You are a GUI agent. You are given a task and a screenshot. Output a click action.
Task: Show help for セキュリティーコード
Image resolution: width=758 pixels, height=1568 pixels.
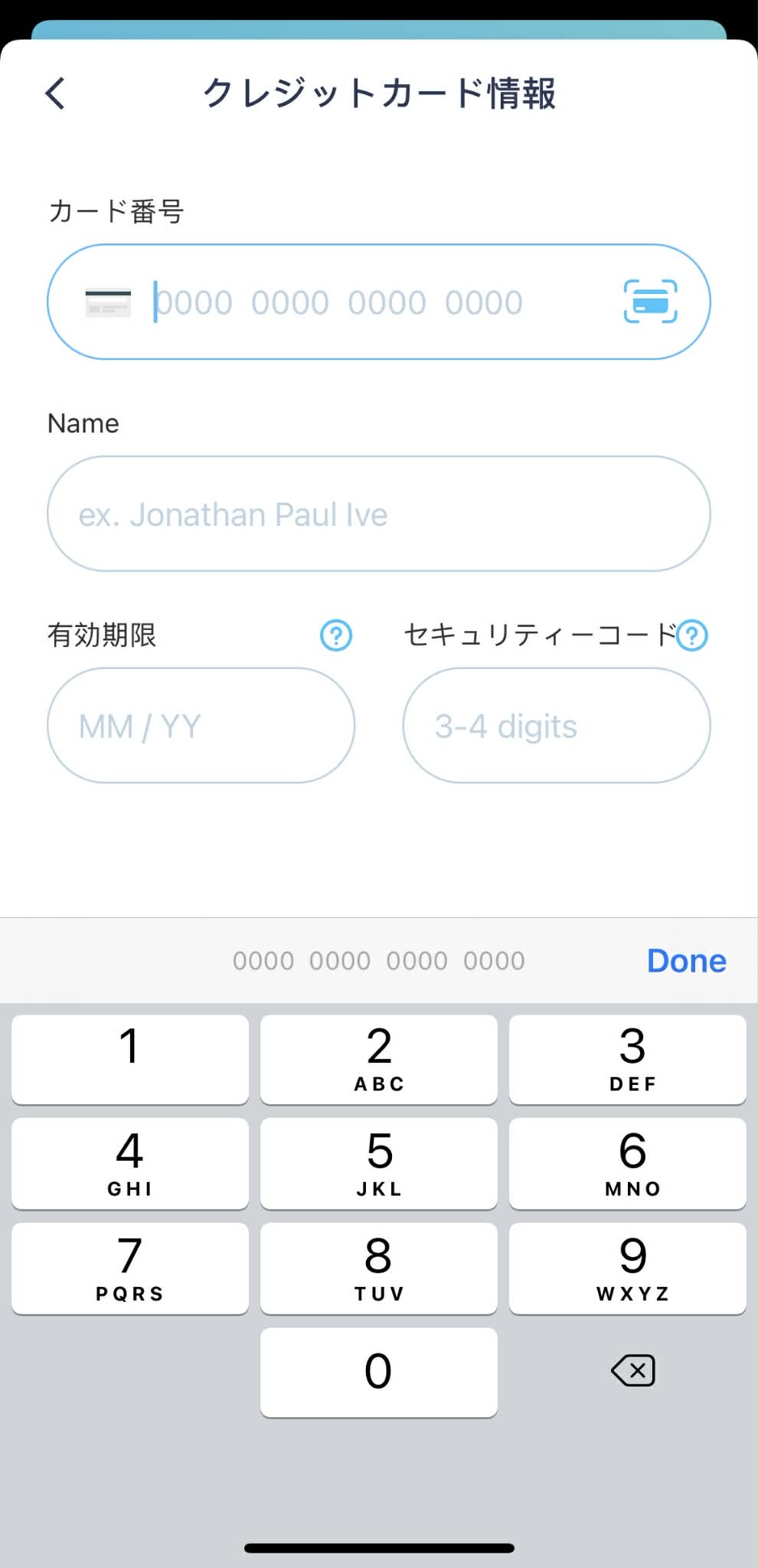(693, 635)
